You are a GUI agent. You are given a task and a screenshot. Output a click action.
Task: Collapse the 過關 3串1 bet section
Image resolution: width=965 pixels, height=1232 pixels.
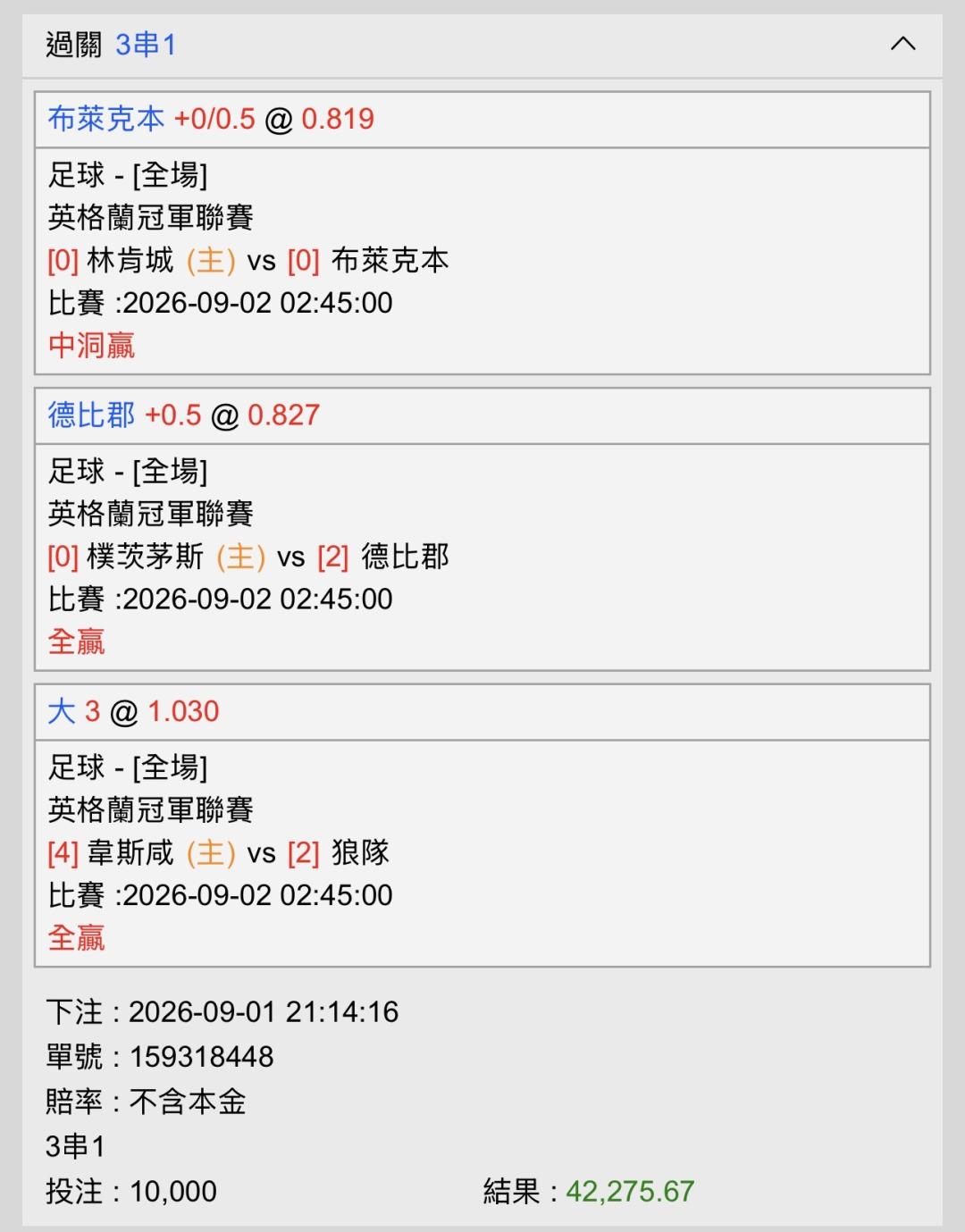pyautogui.click(x=903, y=44)
